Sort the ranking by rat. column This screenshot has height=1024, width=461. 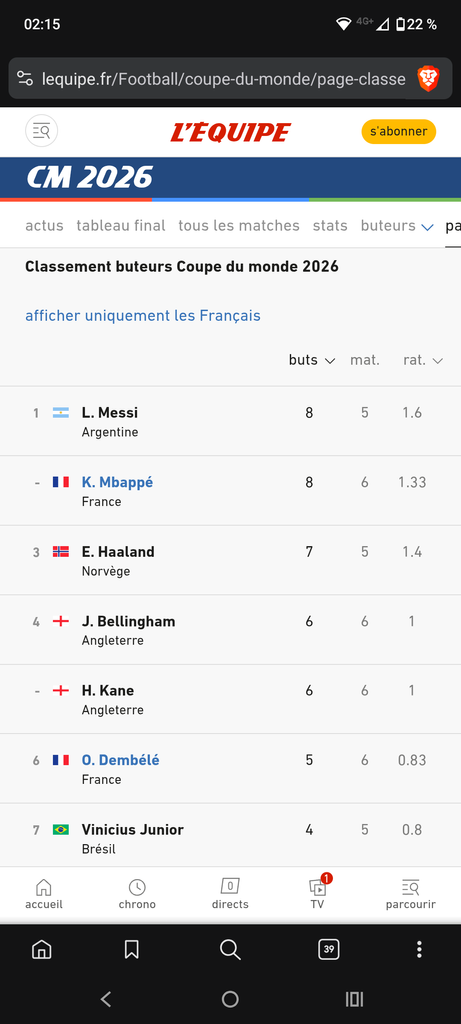tap(423, 360)
